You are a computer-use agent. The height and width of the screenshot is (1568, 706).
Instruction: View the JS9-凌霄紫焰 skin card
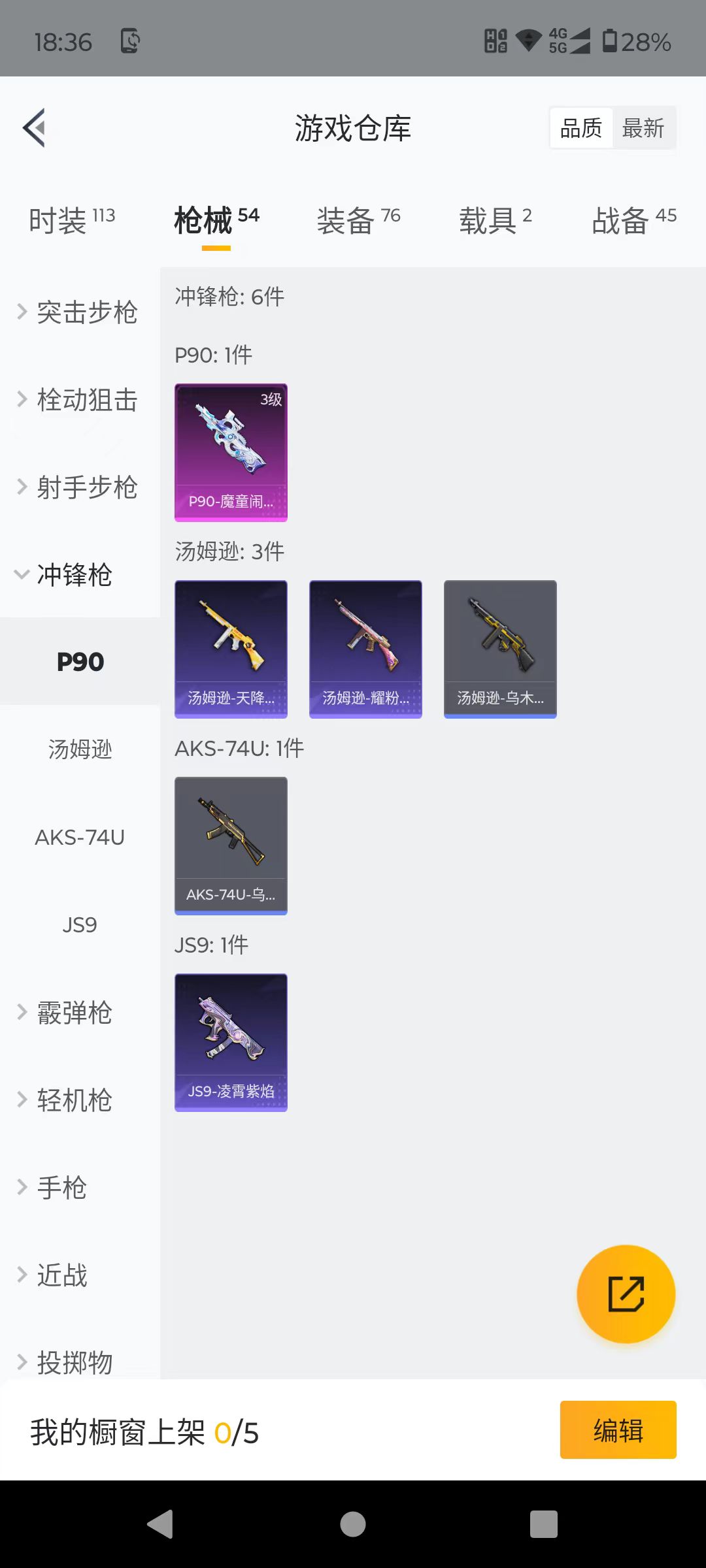[231, 1042]
